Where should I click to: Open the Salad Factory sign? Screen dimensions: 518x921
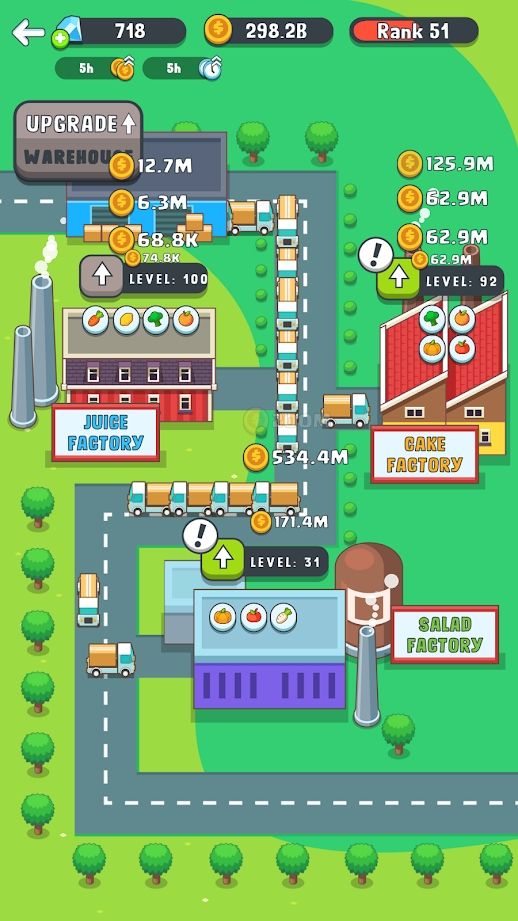coord(445,635)
